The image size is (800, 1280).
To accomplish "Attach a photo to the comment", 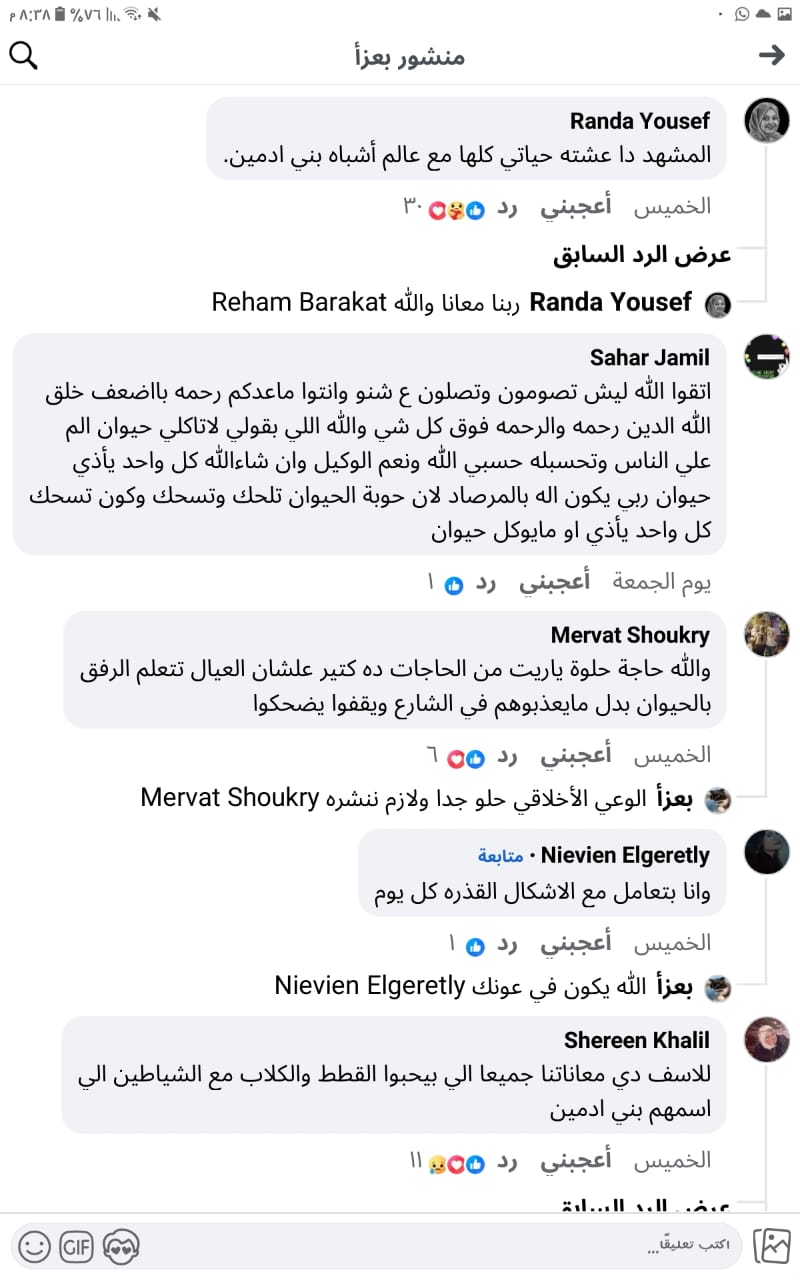I will (x=774, y=1245).
